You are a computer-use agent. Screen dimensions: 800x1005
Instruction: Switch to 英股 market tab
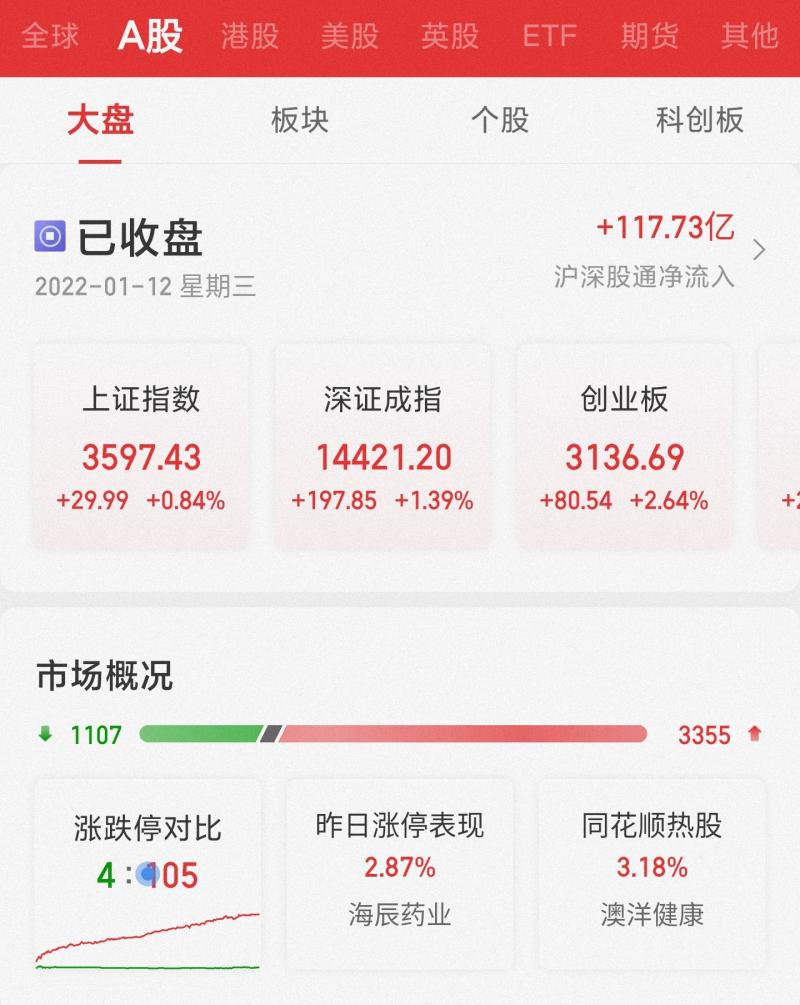(450, 37)
